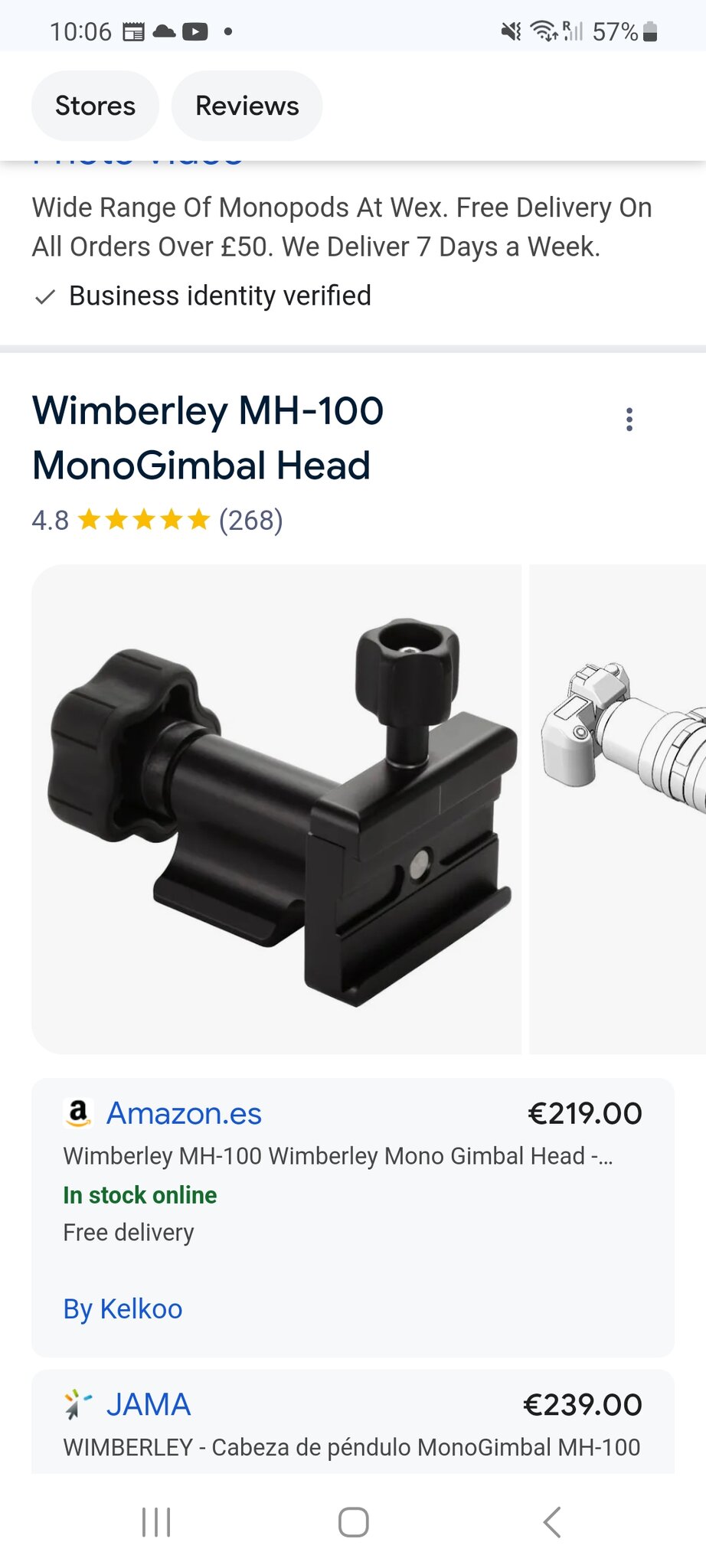The height and width of the screenshot is (1568, 706).
Task: Open recent apps from navigation bar
Action: point(156,1521)
